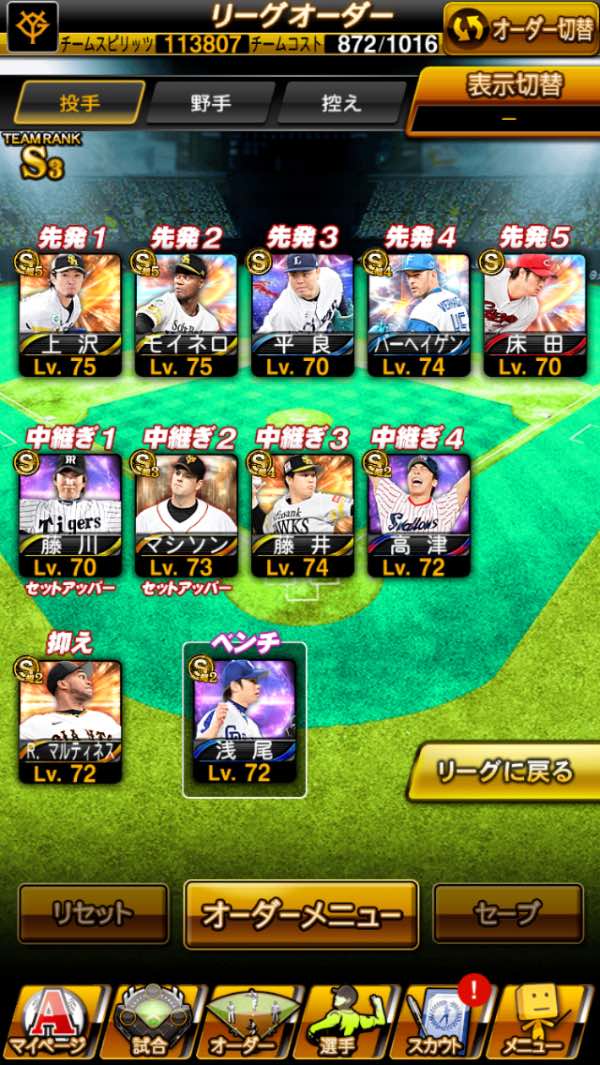Viewport: 600px width, 1065px height.
Task: Tap the オーダー切替 button
Action: pos(521,28)
